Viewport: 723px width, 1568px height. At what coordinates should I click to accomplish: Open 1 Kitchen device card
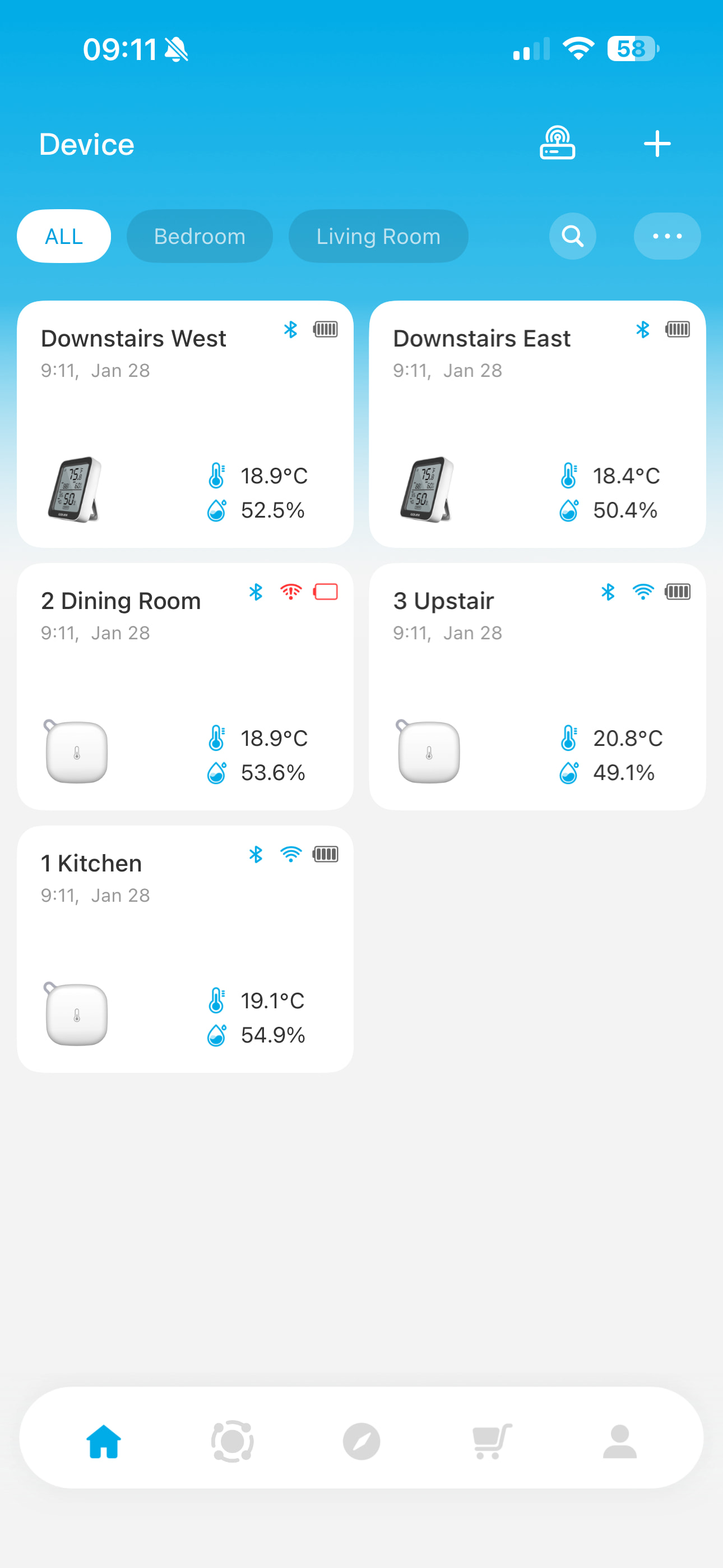click(185, 949)
